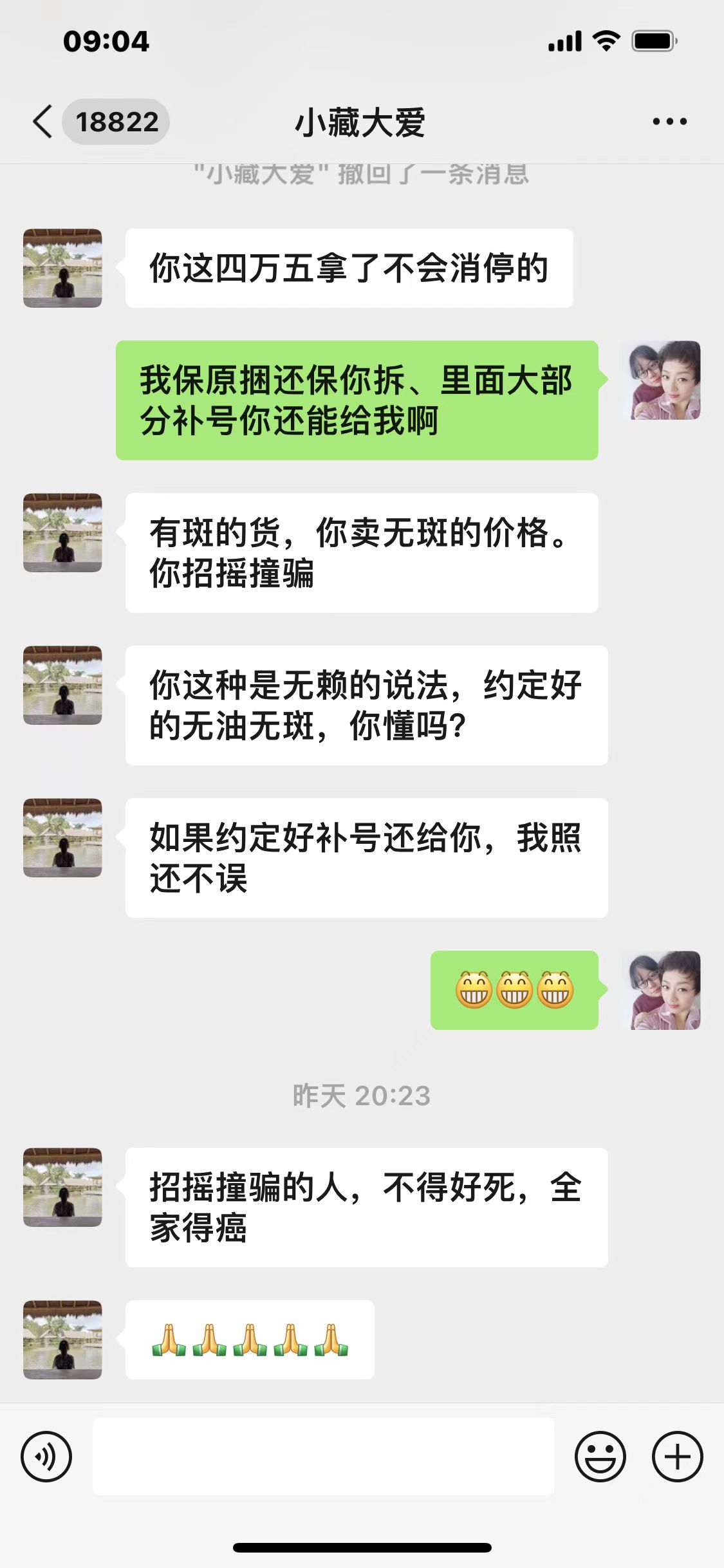Viewport: 724px width, 1568px height.
Task: Focus the message text field
Action: [x=323, y=1457]
